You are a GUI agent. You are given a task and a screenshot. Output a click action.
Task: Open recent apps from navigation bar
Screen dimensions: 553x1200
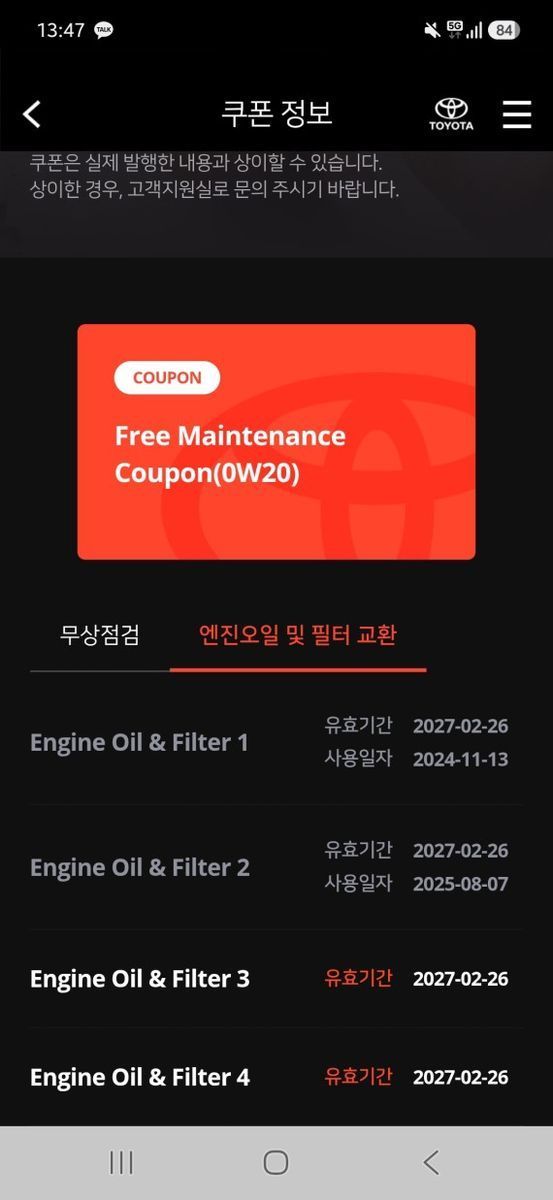click(121, 1162)
